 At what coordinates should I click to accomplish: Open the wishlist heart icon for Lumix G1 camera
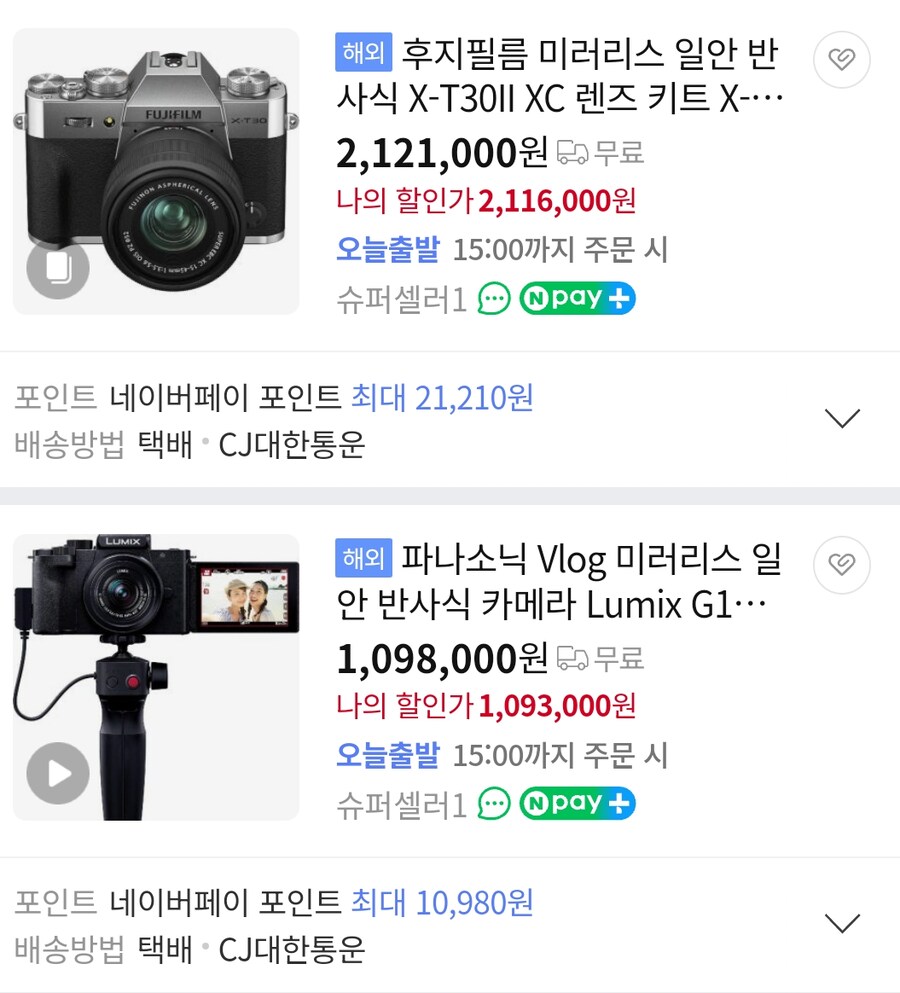coord(843,565)
